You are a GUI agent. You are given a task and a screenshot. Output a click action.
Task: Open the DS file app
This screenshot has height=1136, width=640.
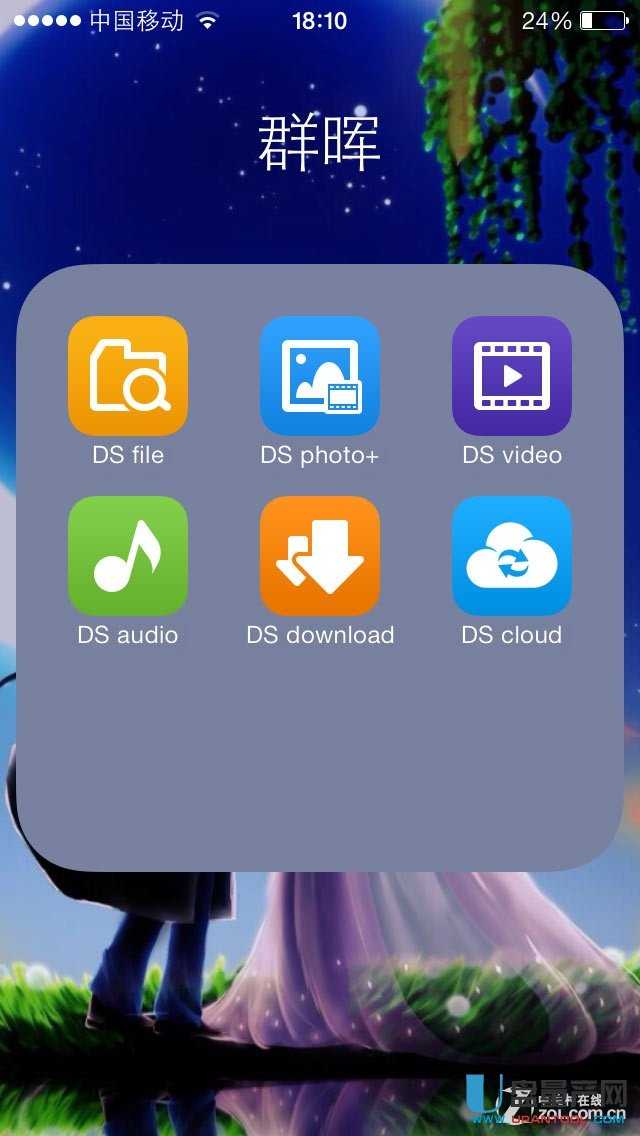tap(128, 376)
